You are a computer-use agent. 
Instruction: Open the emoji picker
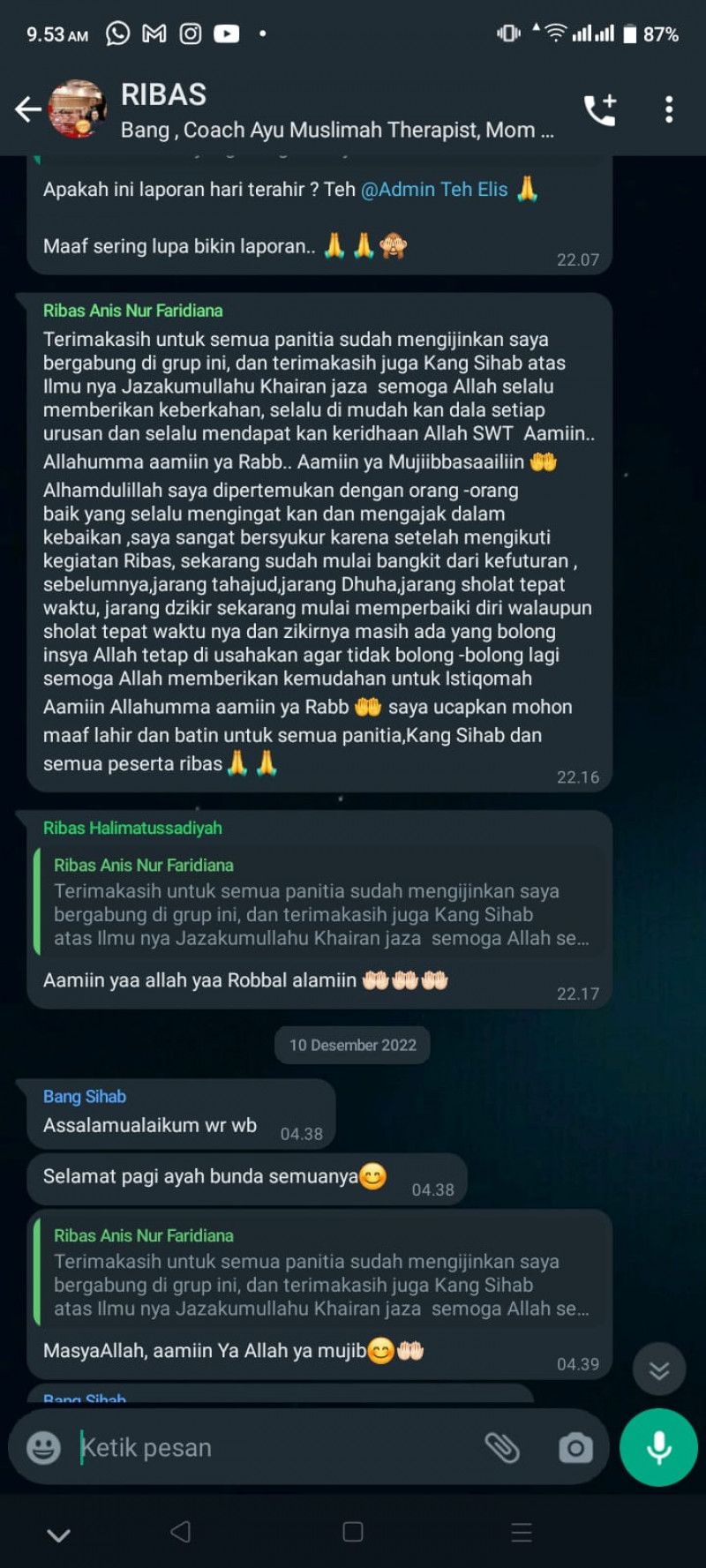[x=43, y=1448]
